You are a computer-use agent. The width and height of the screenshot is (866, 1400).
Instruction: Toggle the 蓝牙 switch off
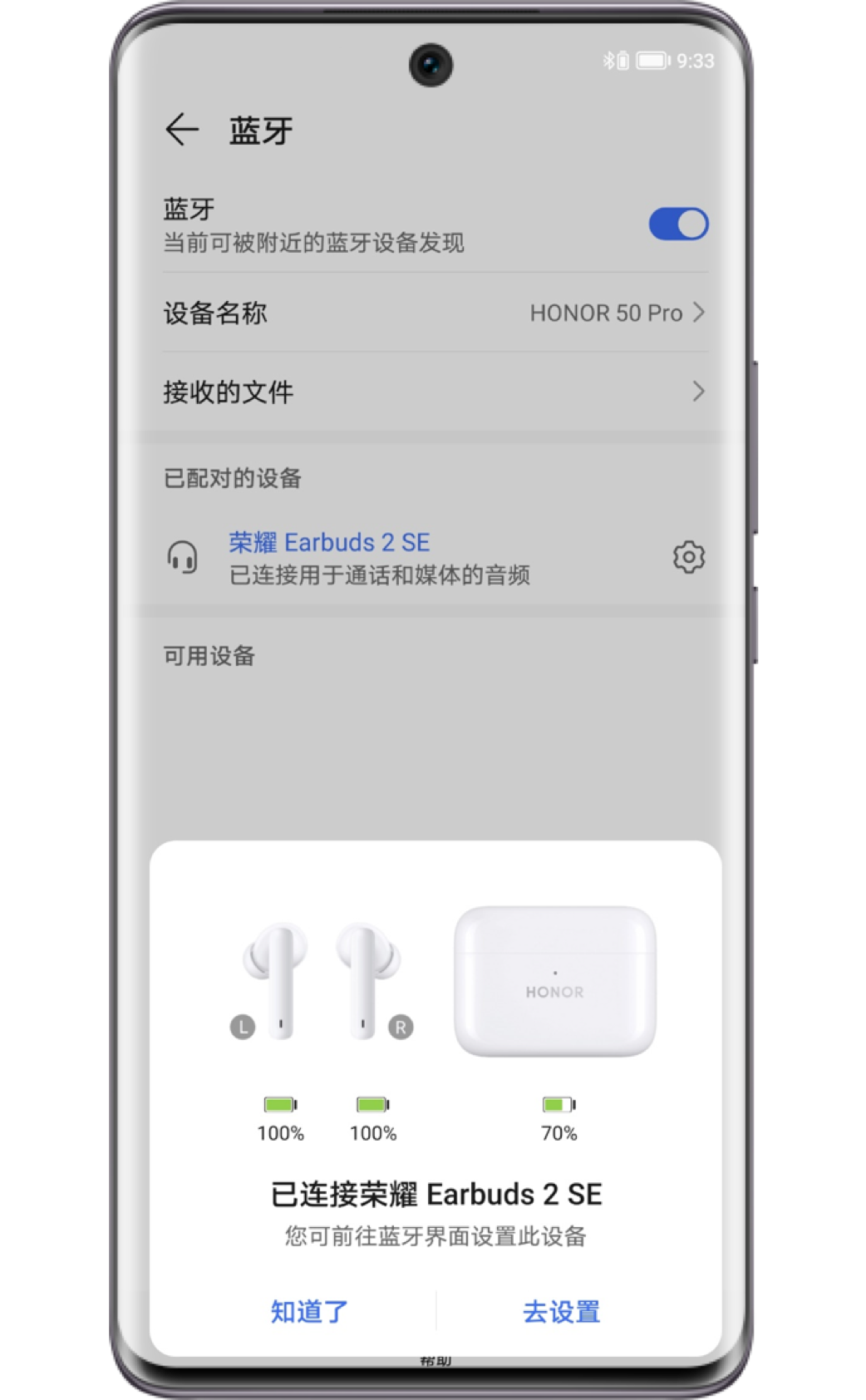678,224
